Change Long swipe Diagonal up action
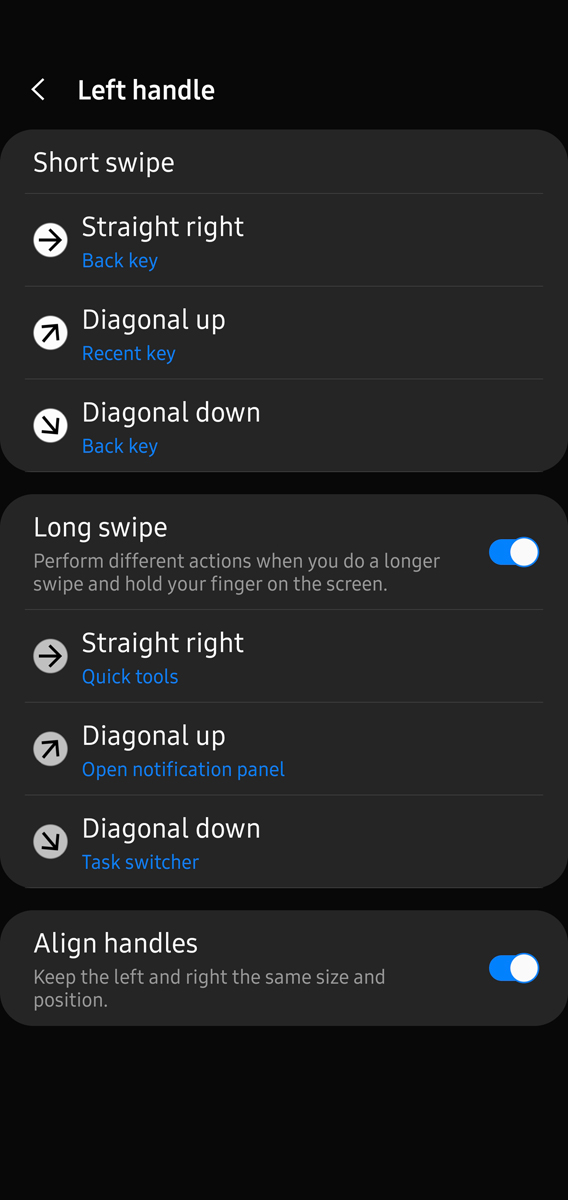 284,749
